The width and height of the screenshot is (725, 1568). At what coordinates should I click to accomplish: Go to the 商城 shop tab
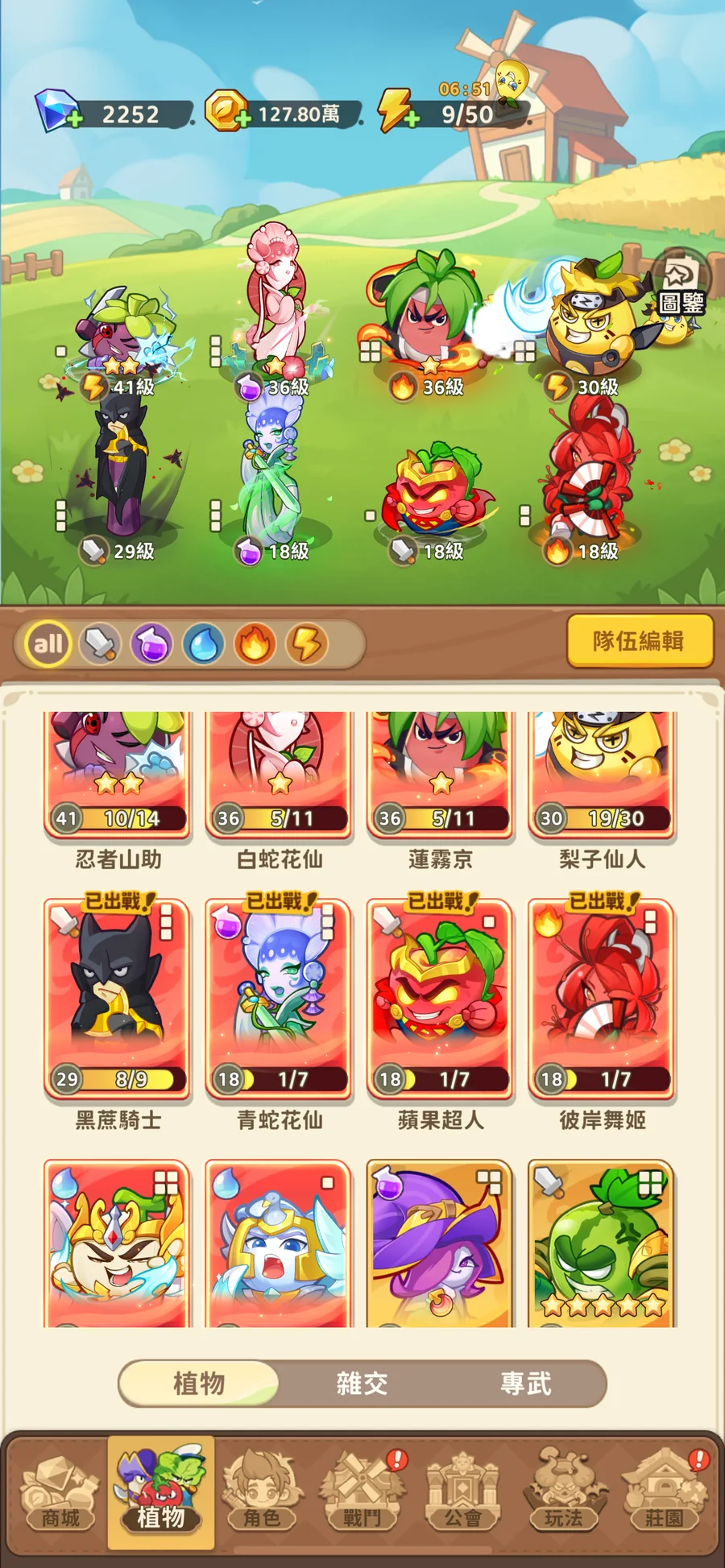click(x=60, y=1494)
